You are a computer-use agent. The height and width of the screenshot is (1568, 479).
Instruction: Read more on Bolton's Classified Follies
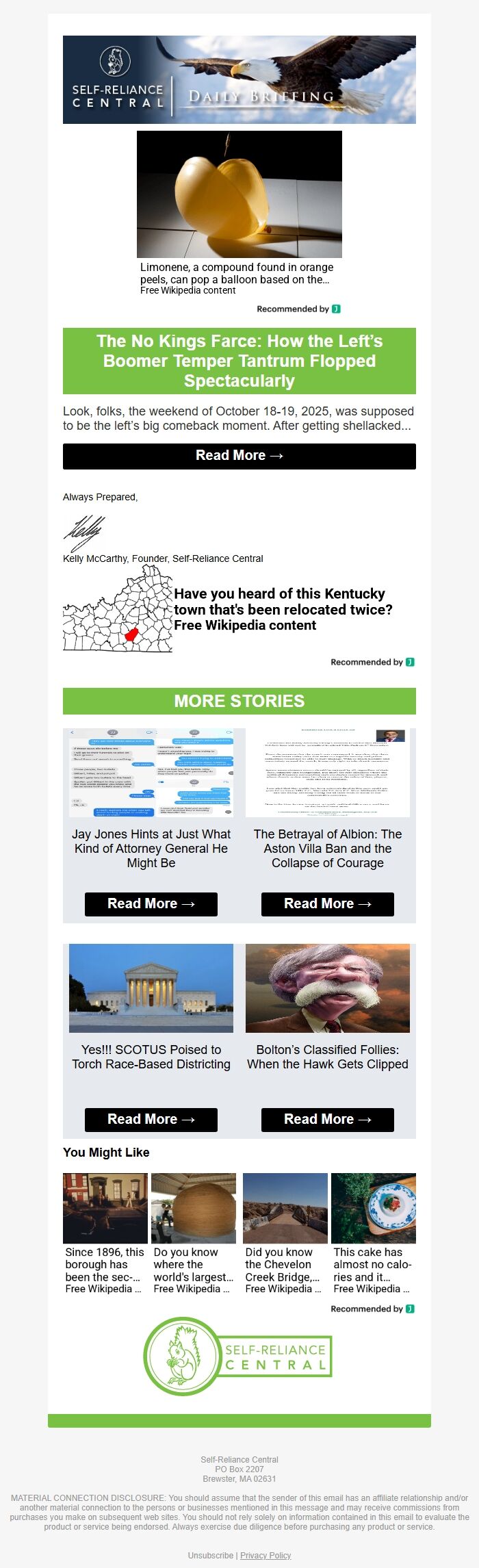pyautogui.click(x=327, y=1120)
